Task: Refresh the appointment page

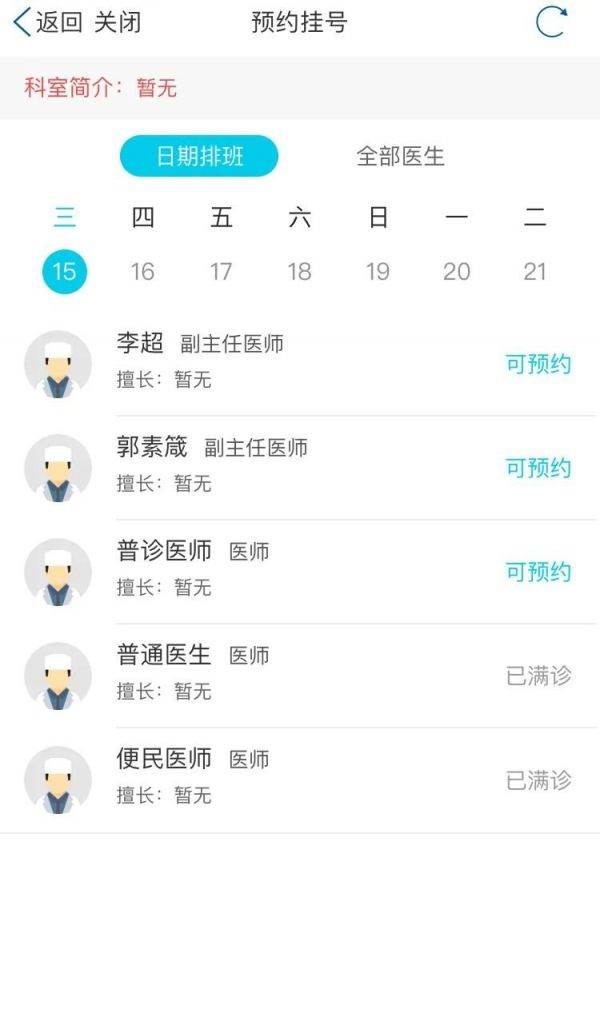Action: (551, 22)
